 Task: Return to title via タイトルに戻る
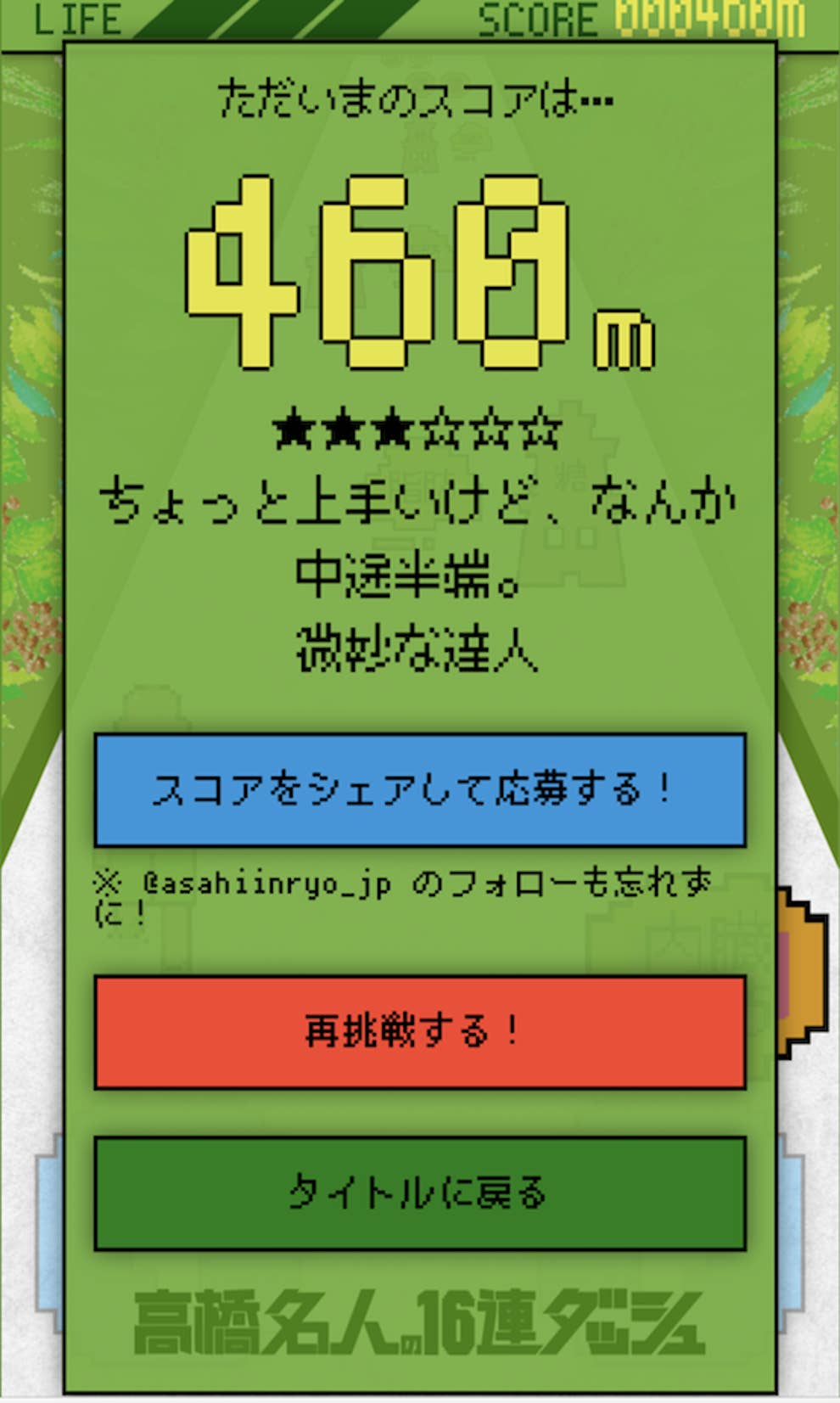pyautogui.click(x=419, y=1193)
